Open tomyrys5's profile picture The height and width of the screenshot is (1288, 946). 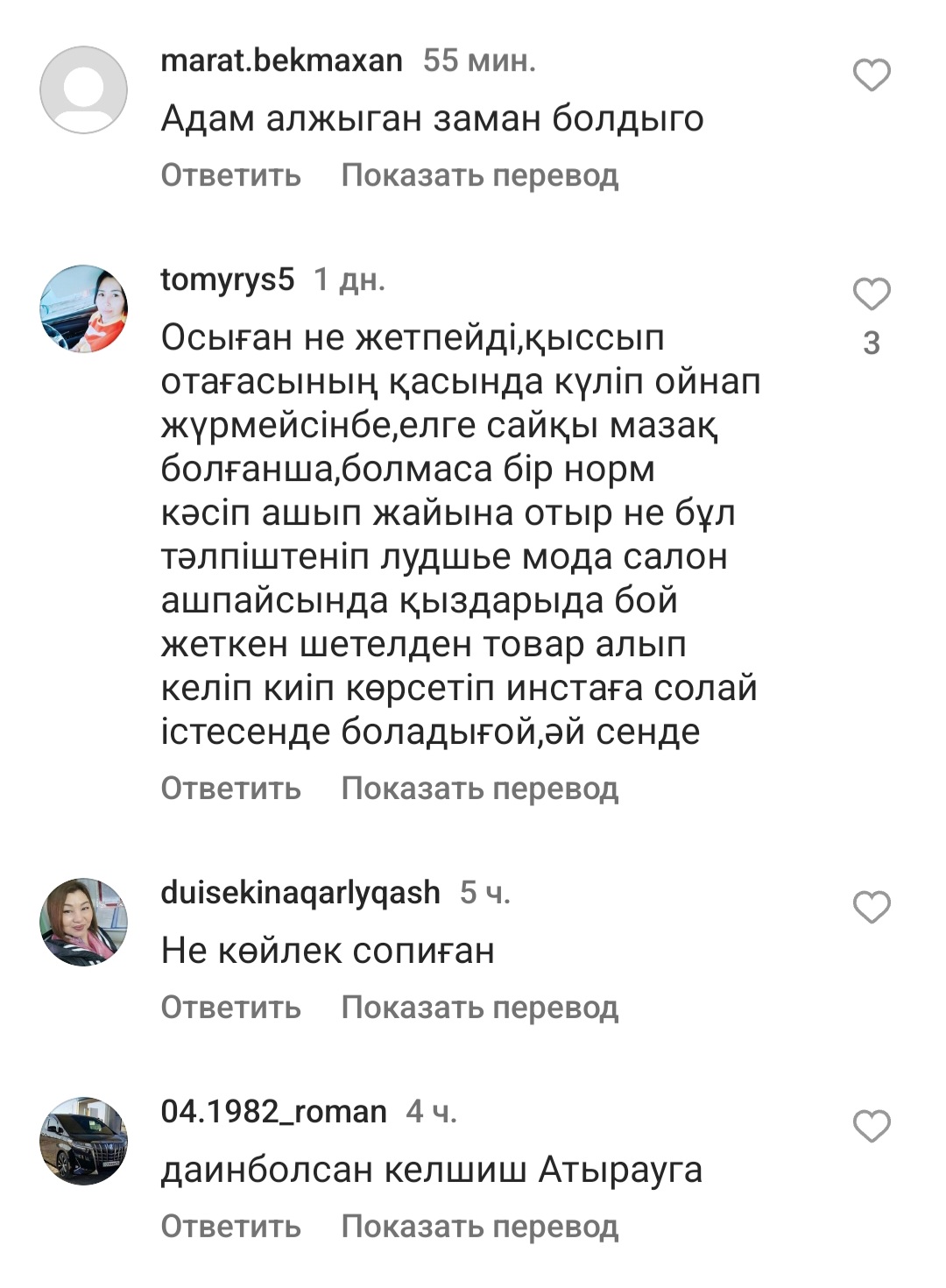click(84, 308)
